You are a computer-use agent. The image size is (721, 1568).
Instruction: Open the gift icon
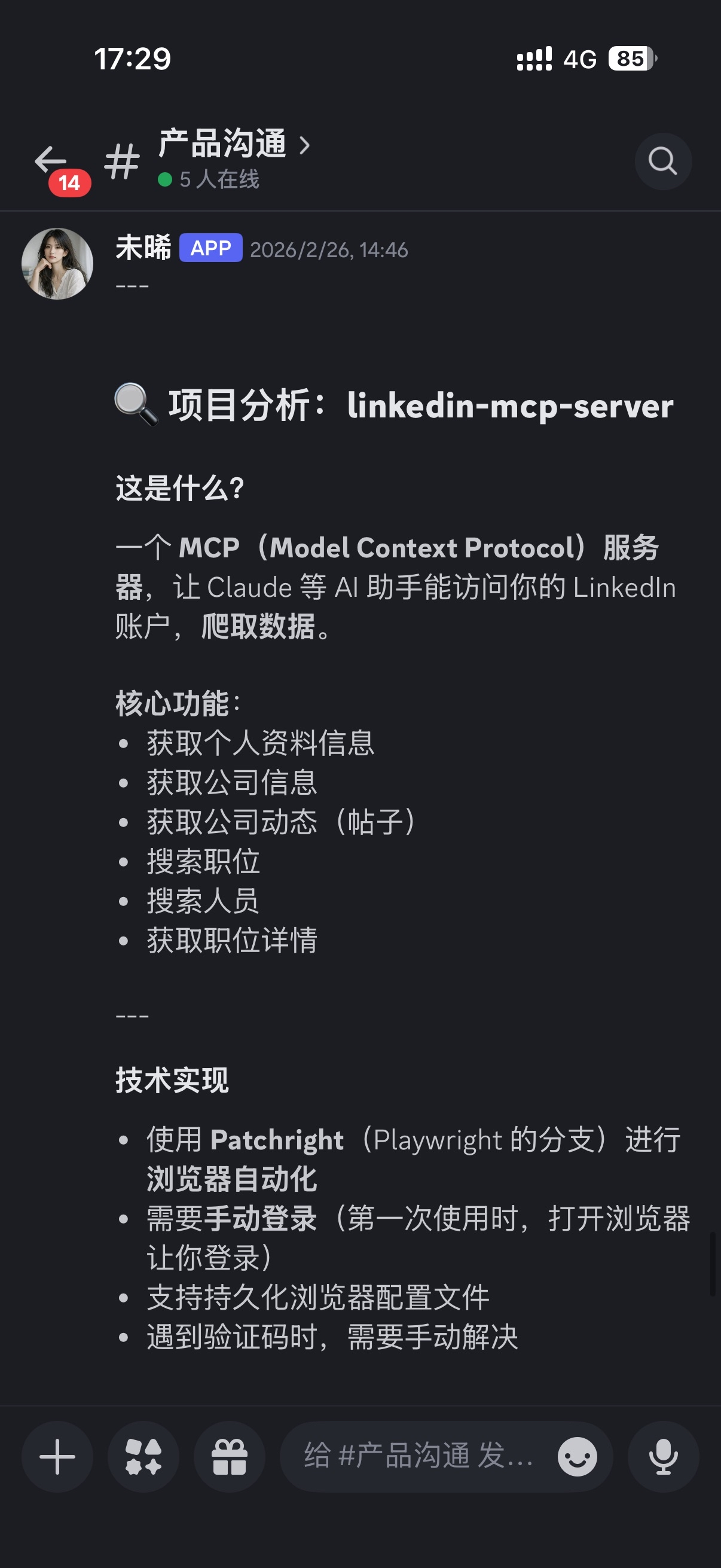pos(230,1457)
